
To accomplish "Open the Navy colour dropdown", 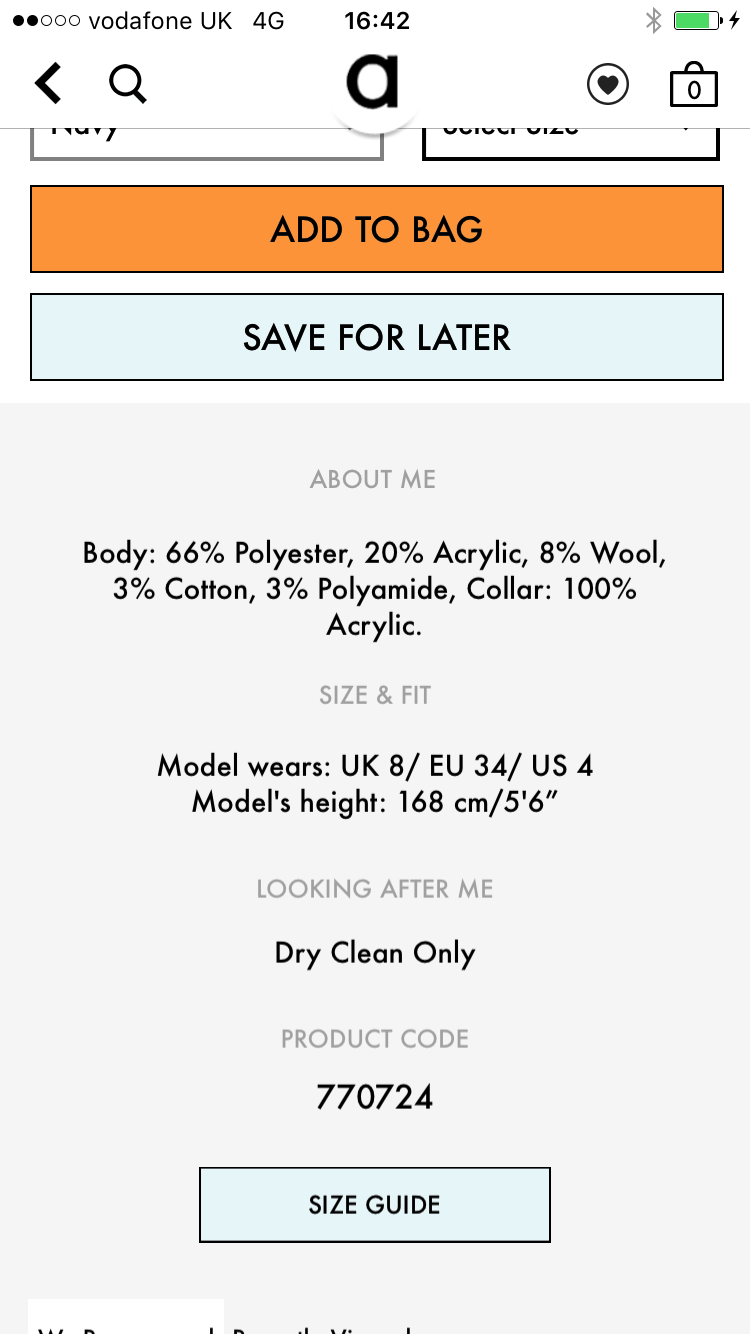I will (x=207, y=143).
